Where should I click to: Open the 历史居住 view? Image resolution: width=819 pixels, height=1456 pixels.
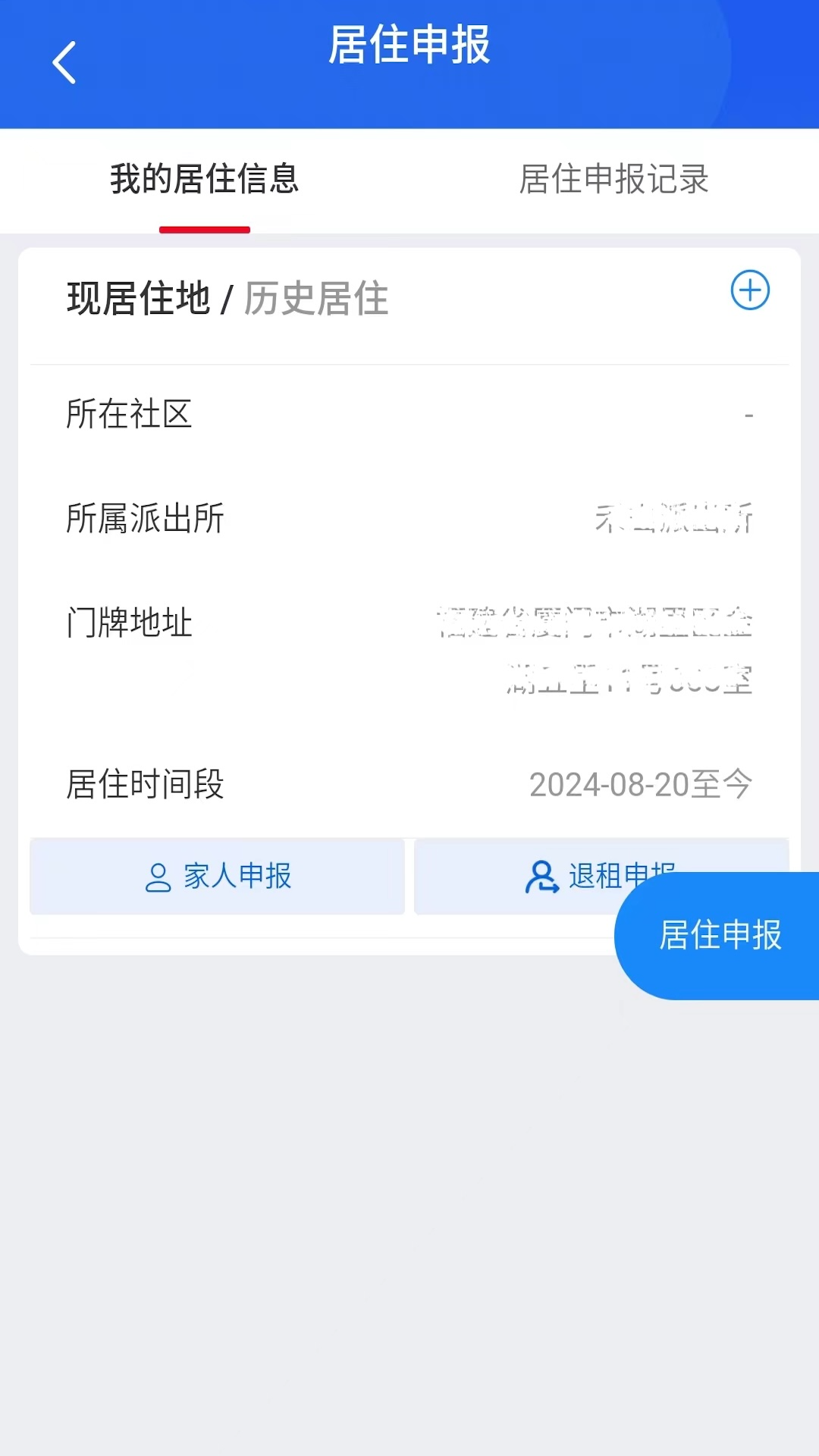tap(315, 299)
